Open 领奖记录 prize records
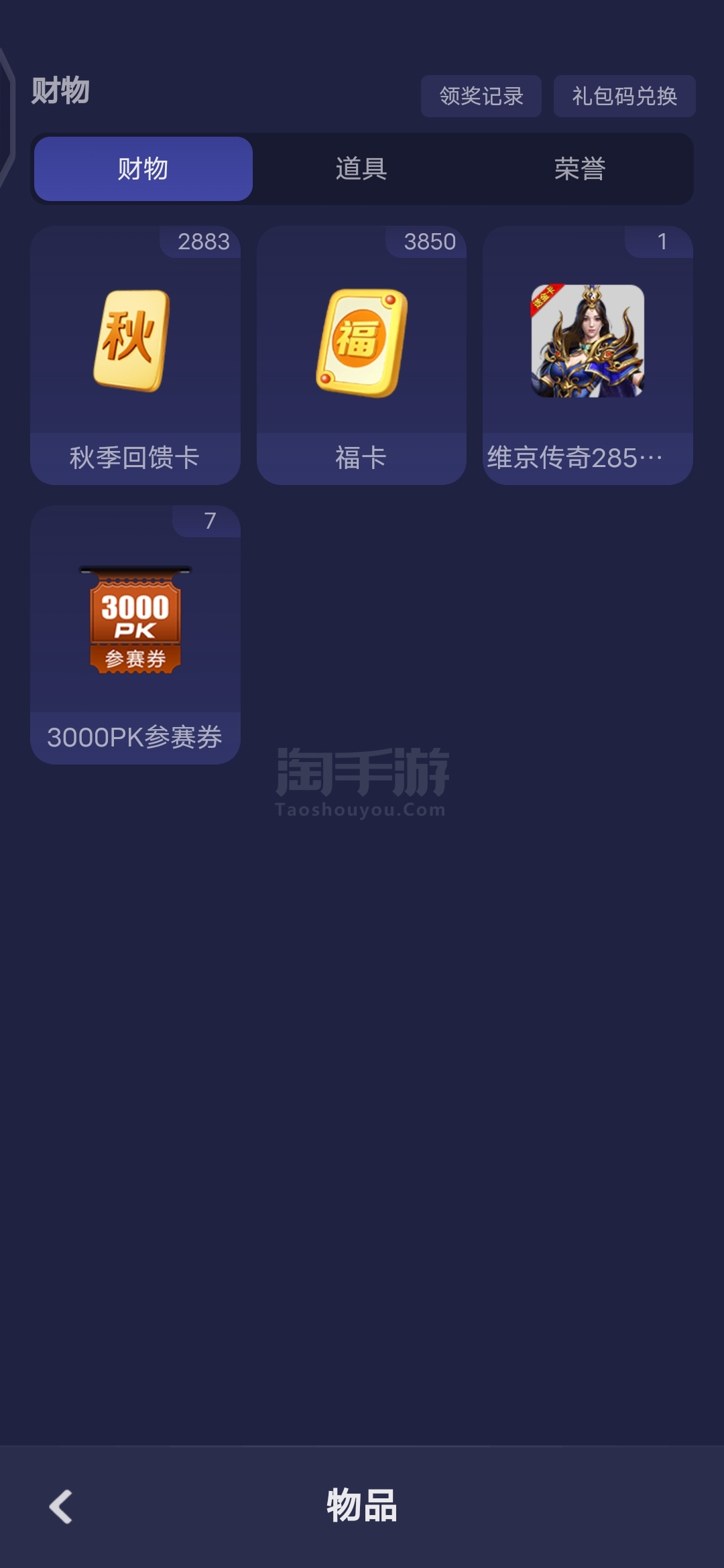This screenshot has height=1568, width=724. click(481, 96)
